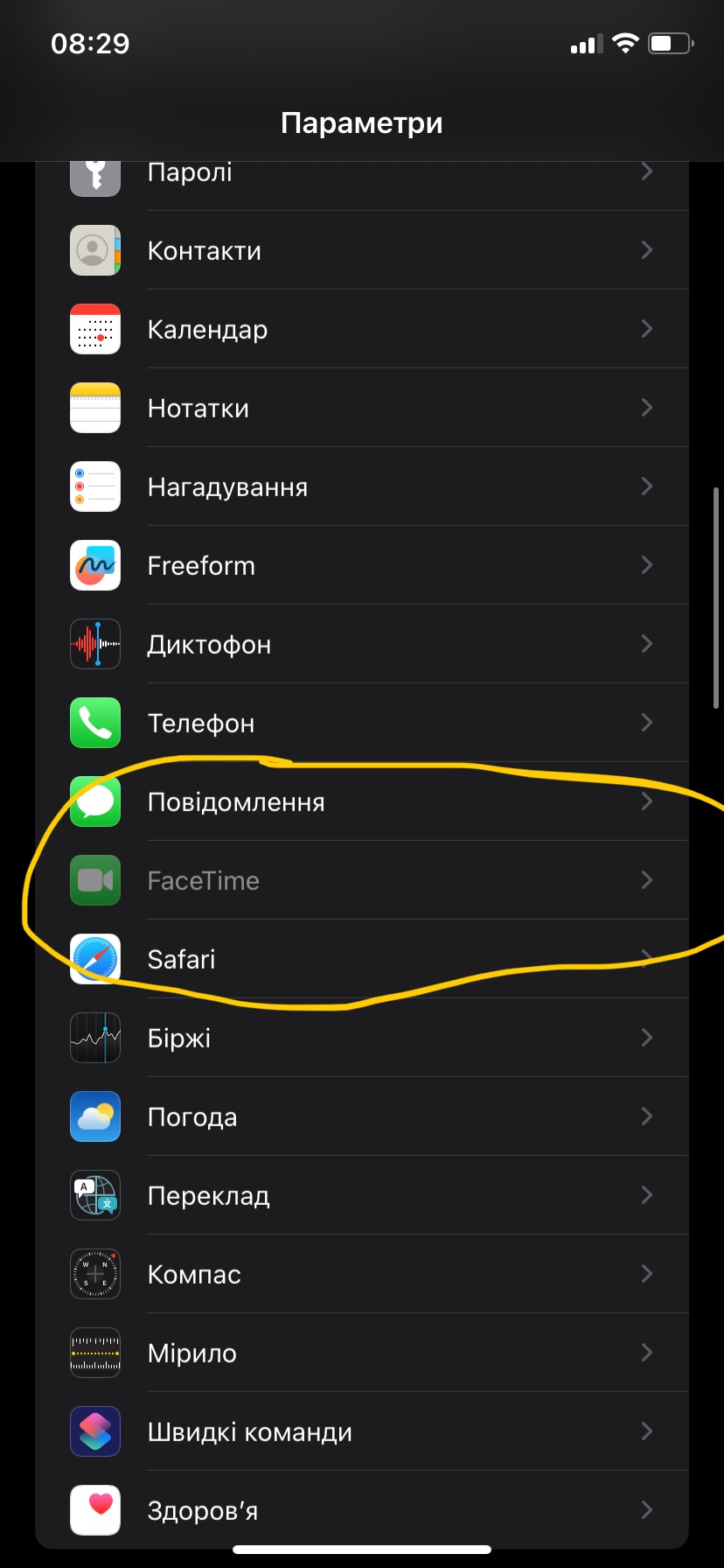Open the Паролі settings row
Viewport: 724px width, 1568px height.
point(361,175)
